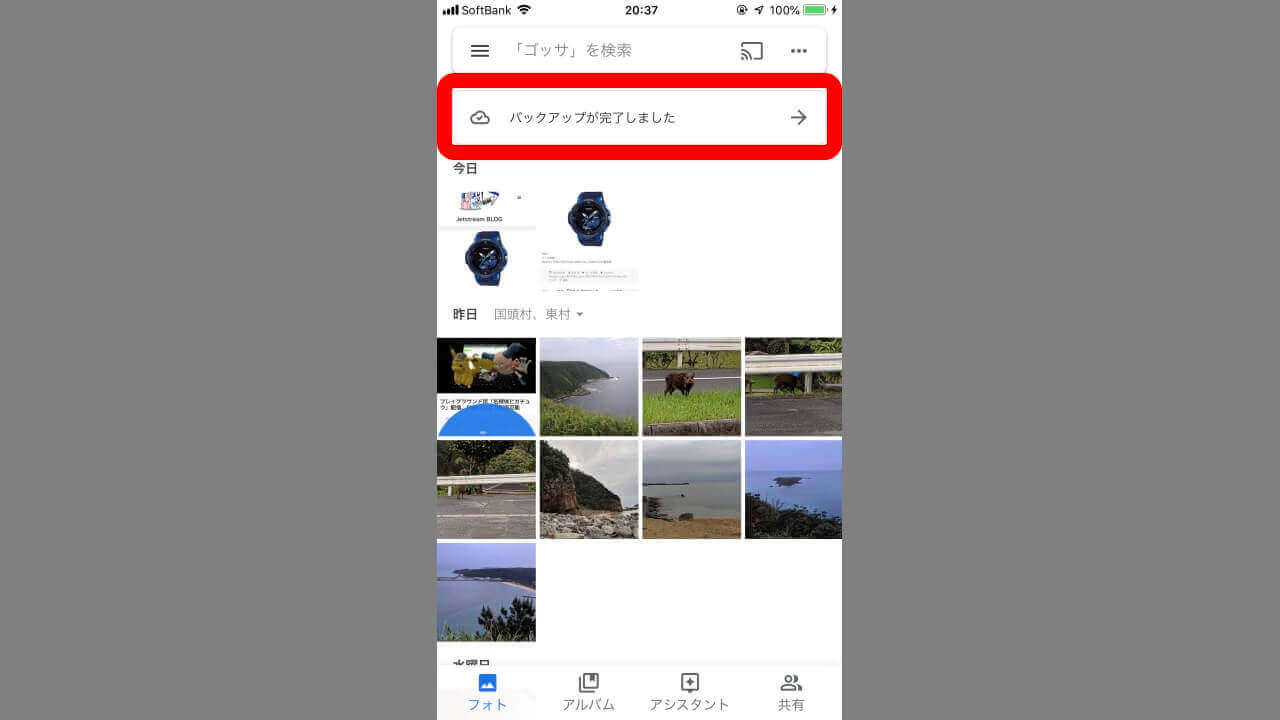
Task: Open the small island in sea photo
Action: (793, 489)
